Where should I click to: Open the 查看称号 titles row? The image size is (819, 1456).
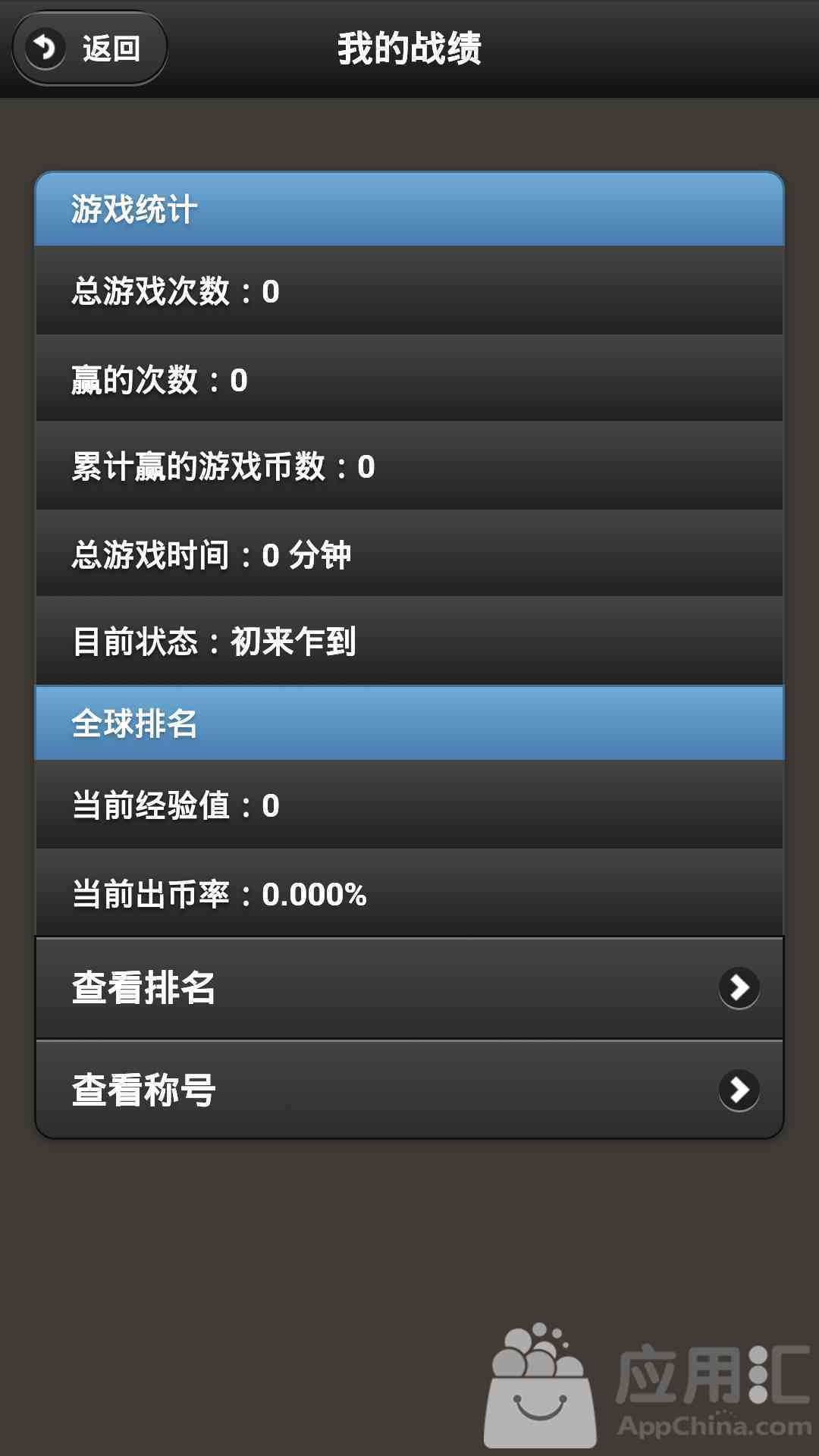coord(409,1090)
